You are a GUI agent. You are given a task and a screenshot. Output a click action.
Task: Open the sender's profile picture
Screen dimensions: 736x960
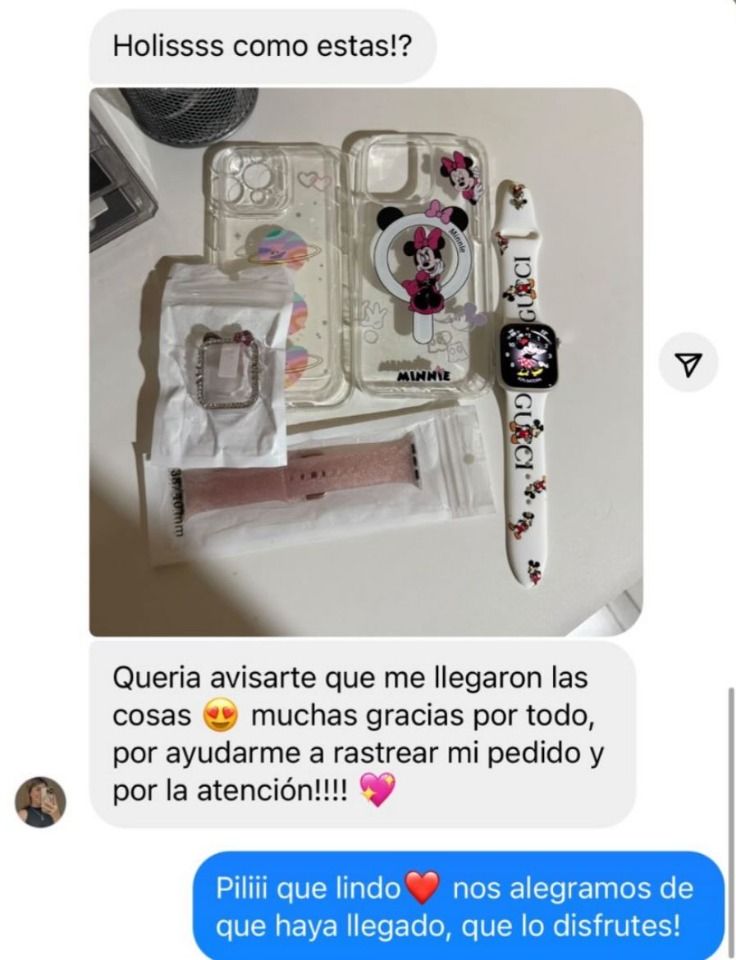click(41, 801)
